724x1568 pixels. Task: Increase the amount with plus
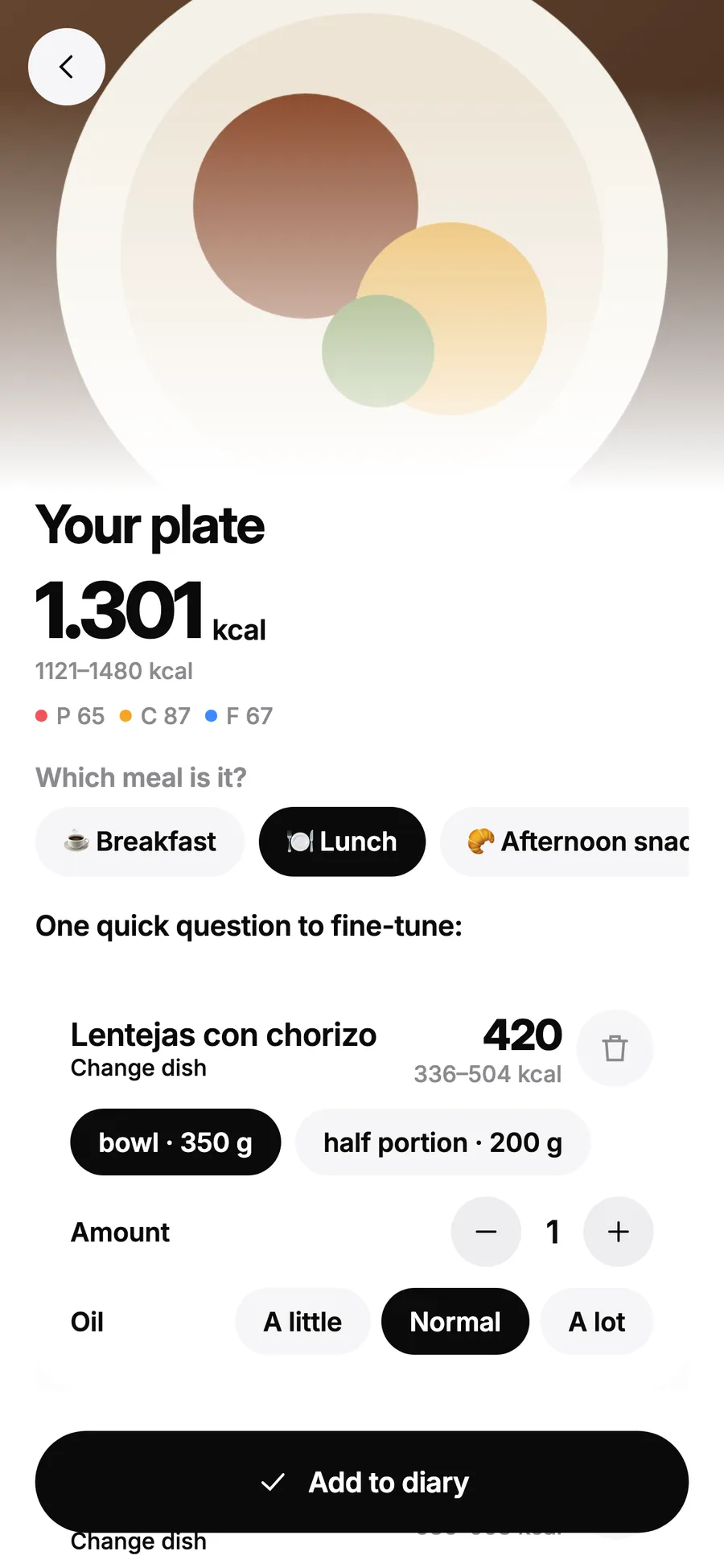619,1232
